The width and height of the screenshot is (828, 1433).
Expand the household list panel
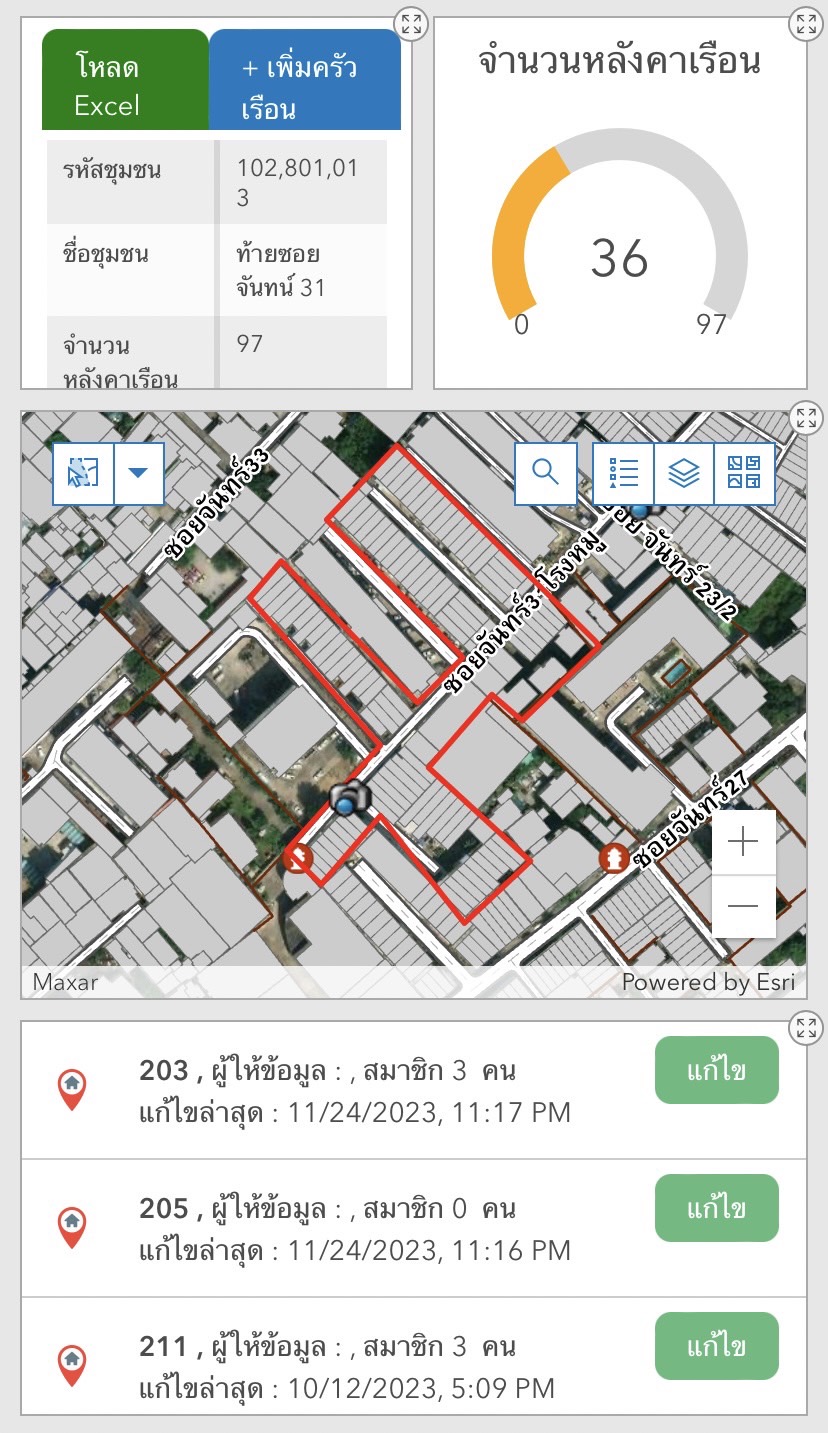coord(805,1027)
